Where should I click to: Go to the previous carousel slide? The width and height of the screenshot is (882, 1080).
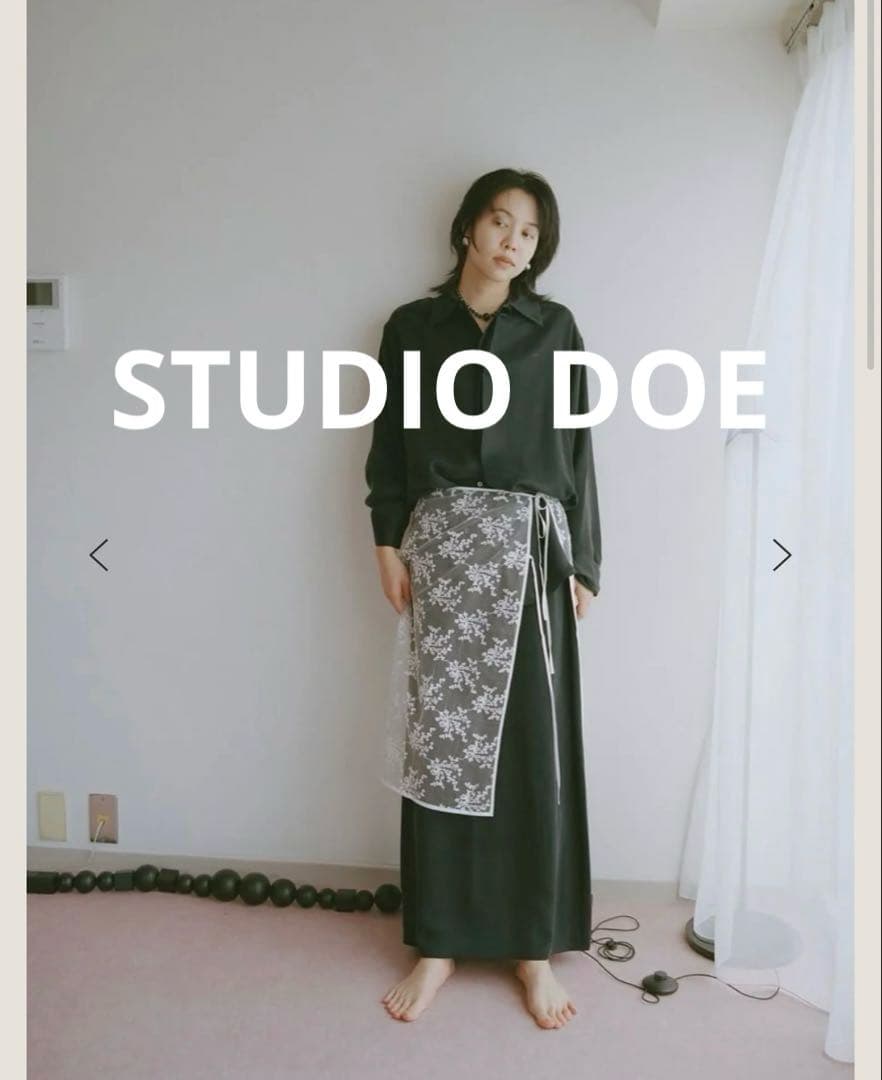(98, 555)
